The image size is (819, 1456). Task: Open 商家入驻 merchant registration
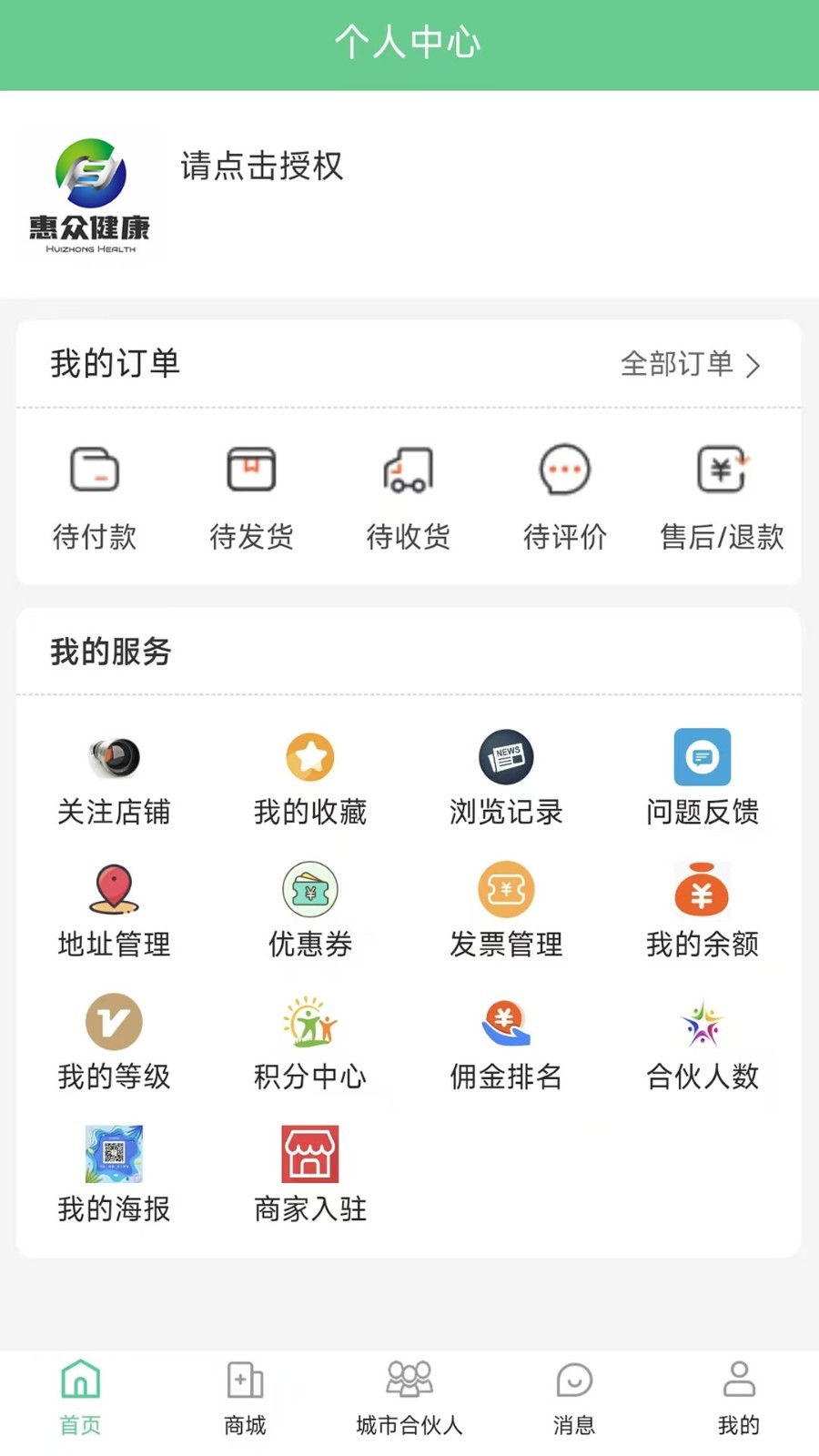[x=310, y=1175]
